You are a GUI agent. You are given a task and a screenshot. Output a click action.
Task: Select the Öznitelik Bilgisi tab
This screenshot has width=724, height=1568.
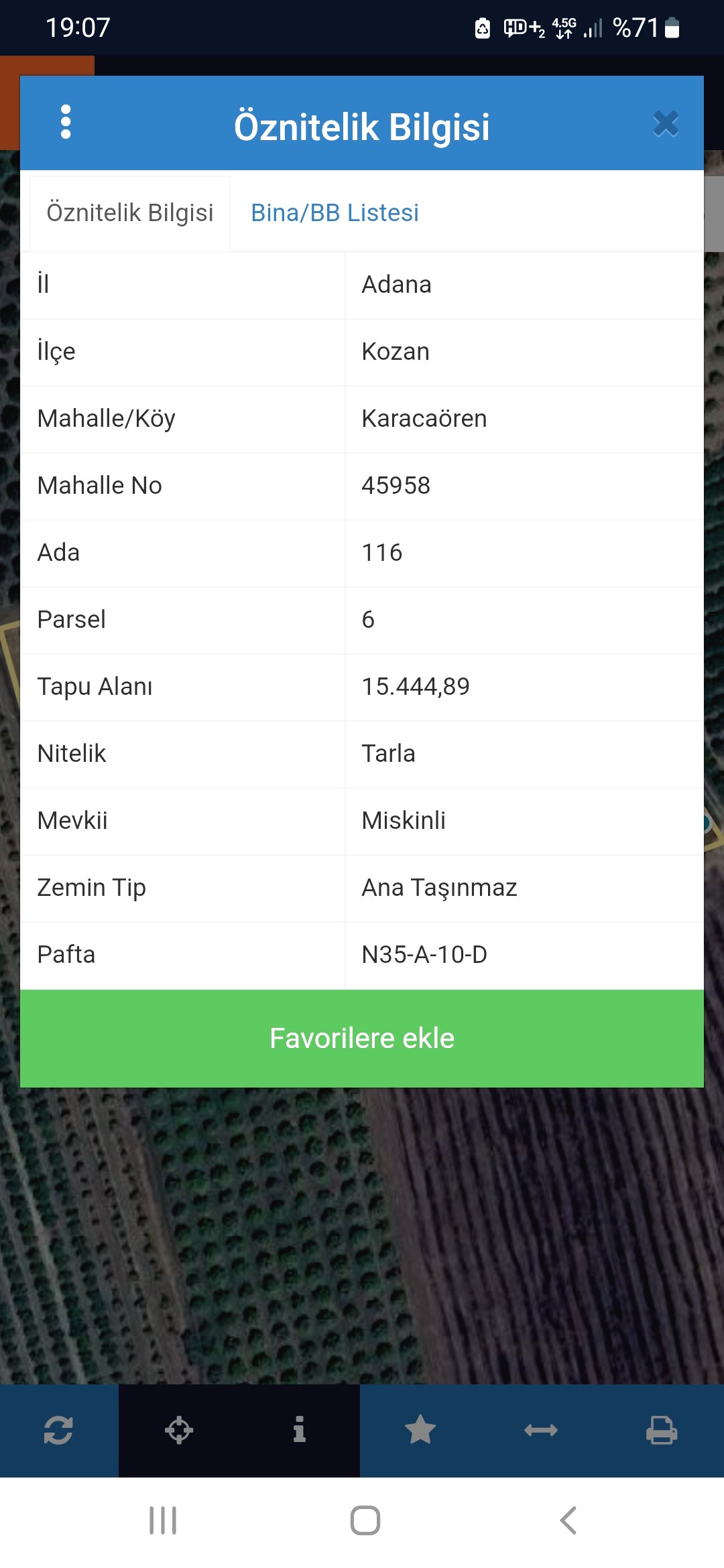coord(130,213)
